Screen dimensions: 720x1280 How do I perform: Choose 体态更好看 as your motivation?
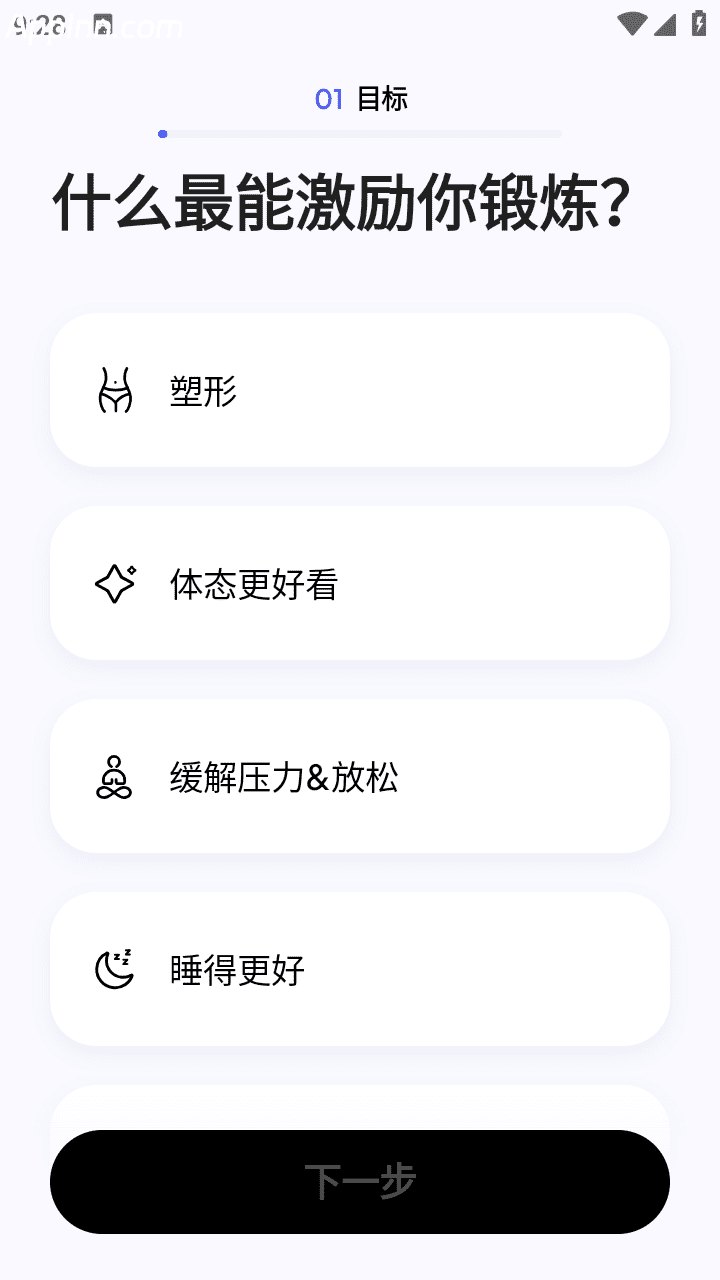click(360, 583)
